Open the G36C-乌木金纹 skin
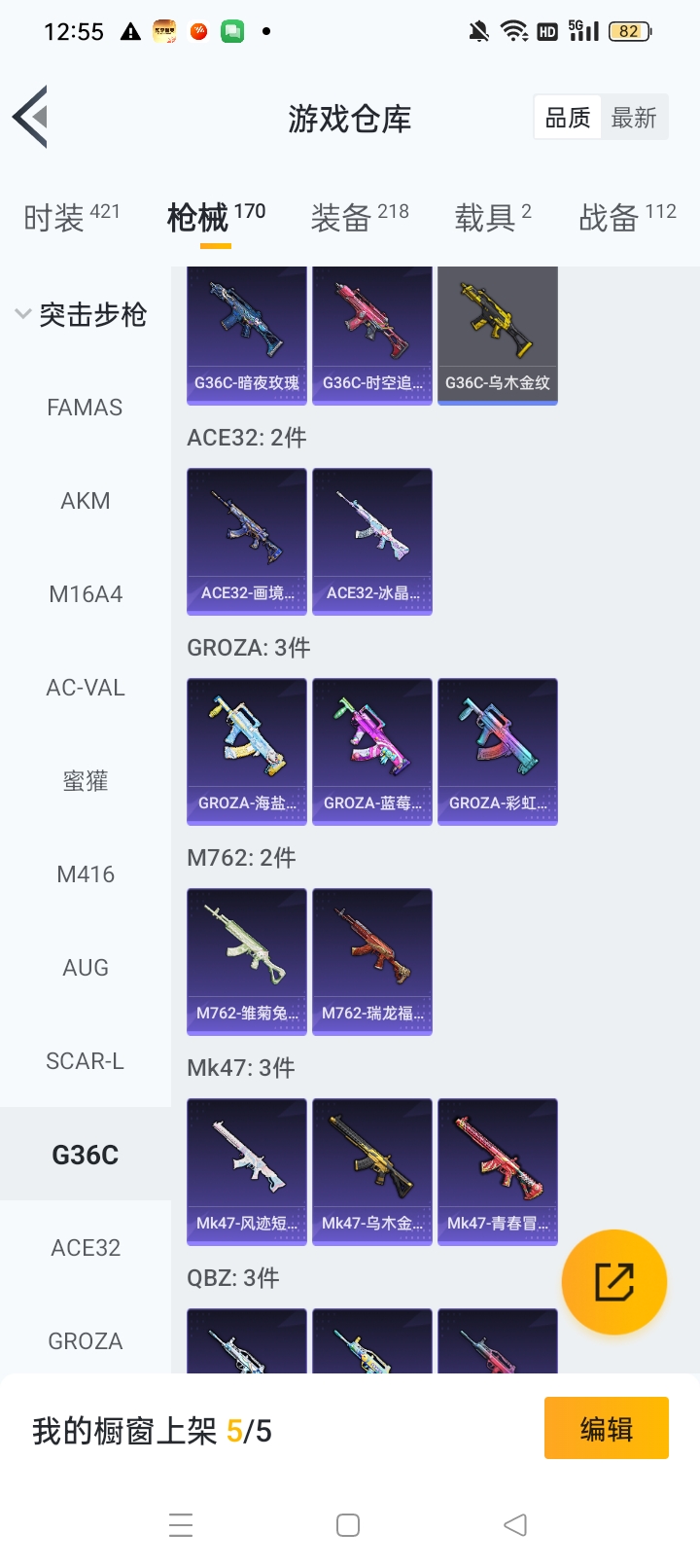The height and width of the screenshot is (1568, 700). [x=498, y=336]
